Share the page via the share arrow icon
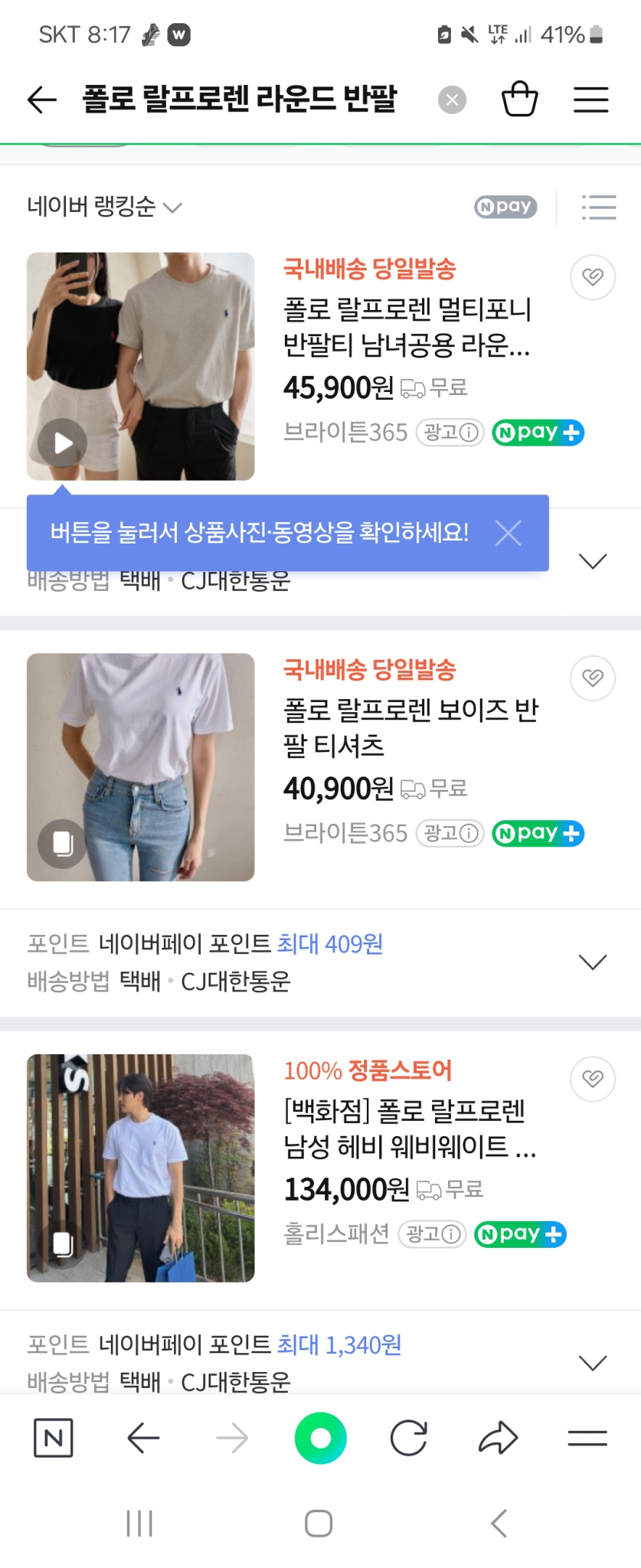641x1568 pixels. click(498, 1438)
